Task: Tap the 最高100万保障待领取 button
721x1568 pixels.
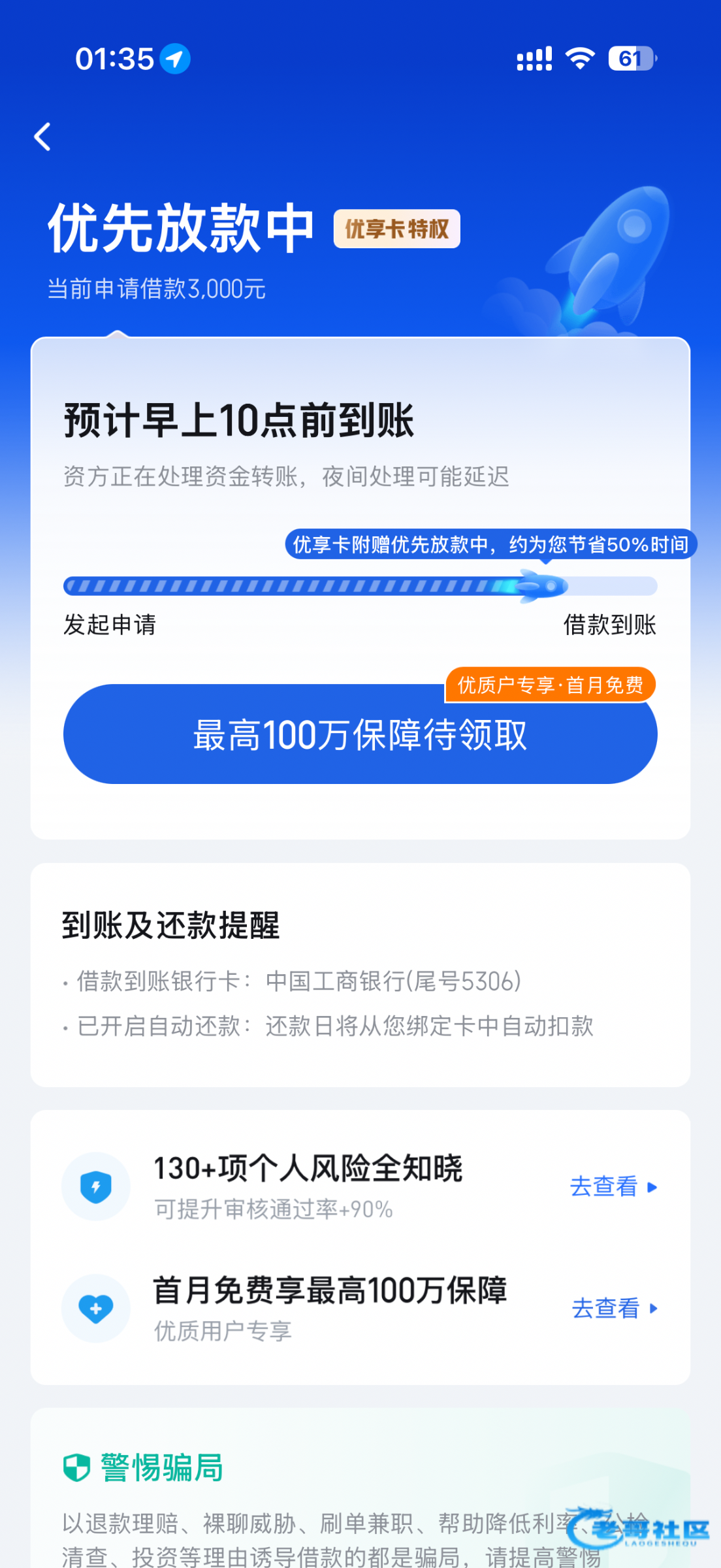Action: click(360, 735)
